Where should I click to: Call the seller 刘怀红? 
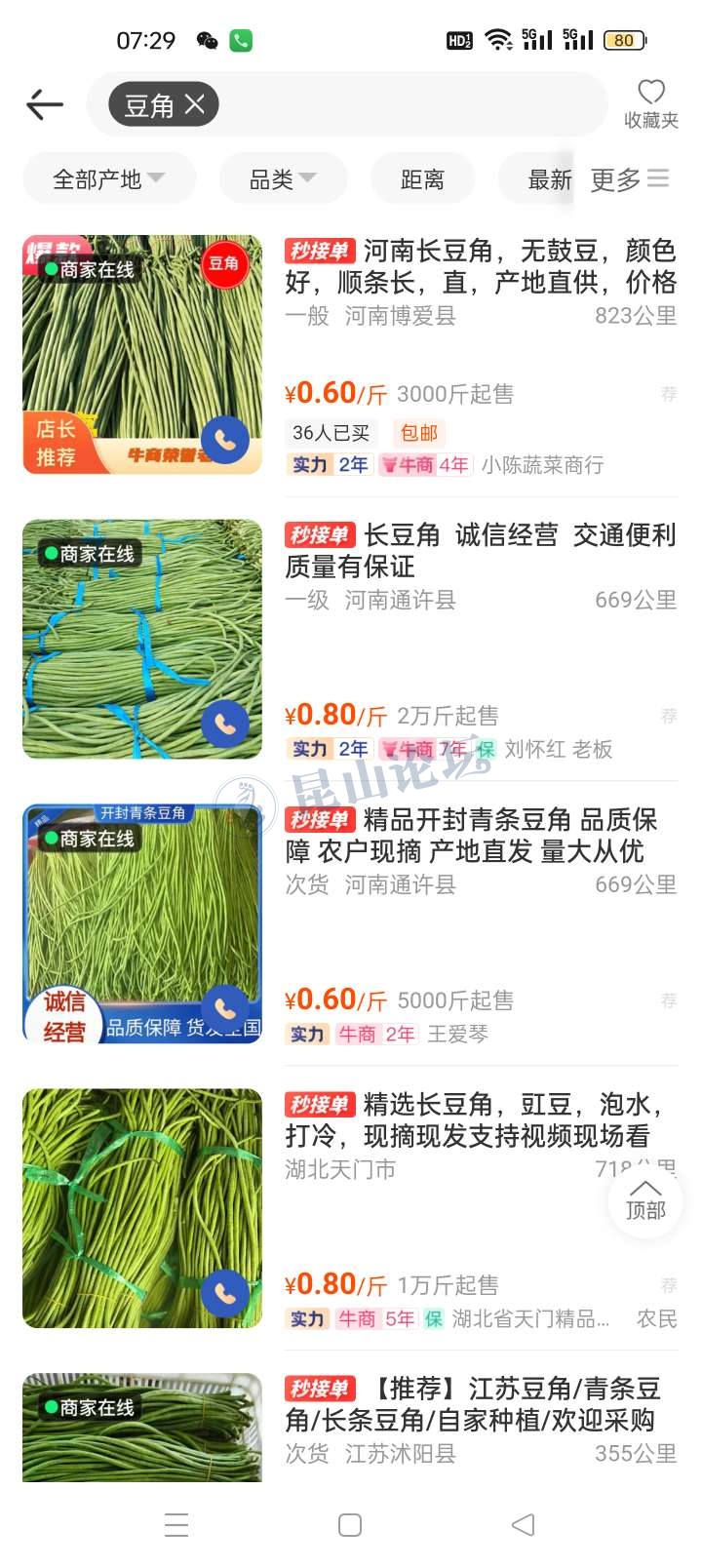(225, 725)
